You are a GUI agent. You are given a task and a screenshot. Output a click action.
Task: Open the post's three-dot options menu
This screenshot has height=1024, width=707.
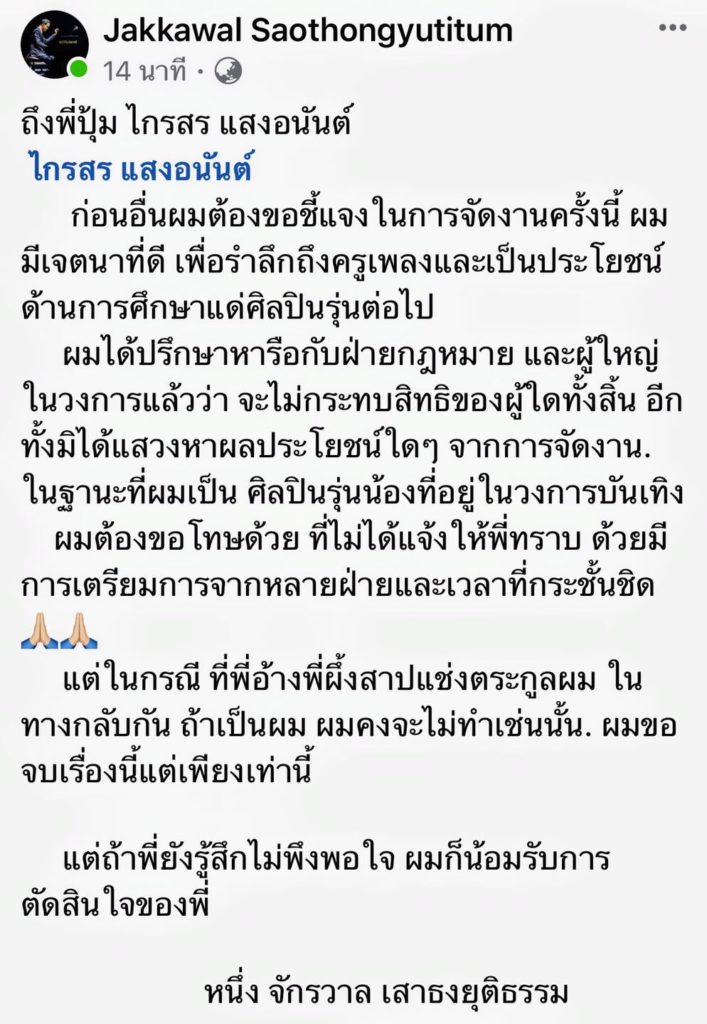672,28
